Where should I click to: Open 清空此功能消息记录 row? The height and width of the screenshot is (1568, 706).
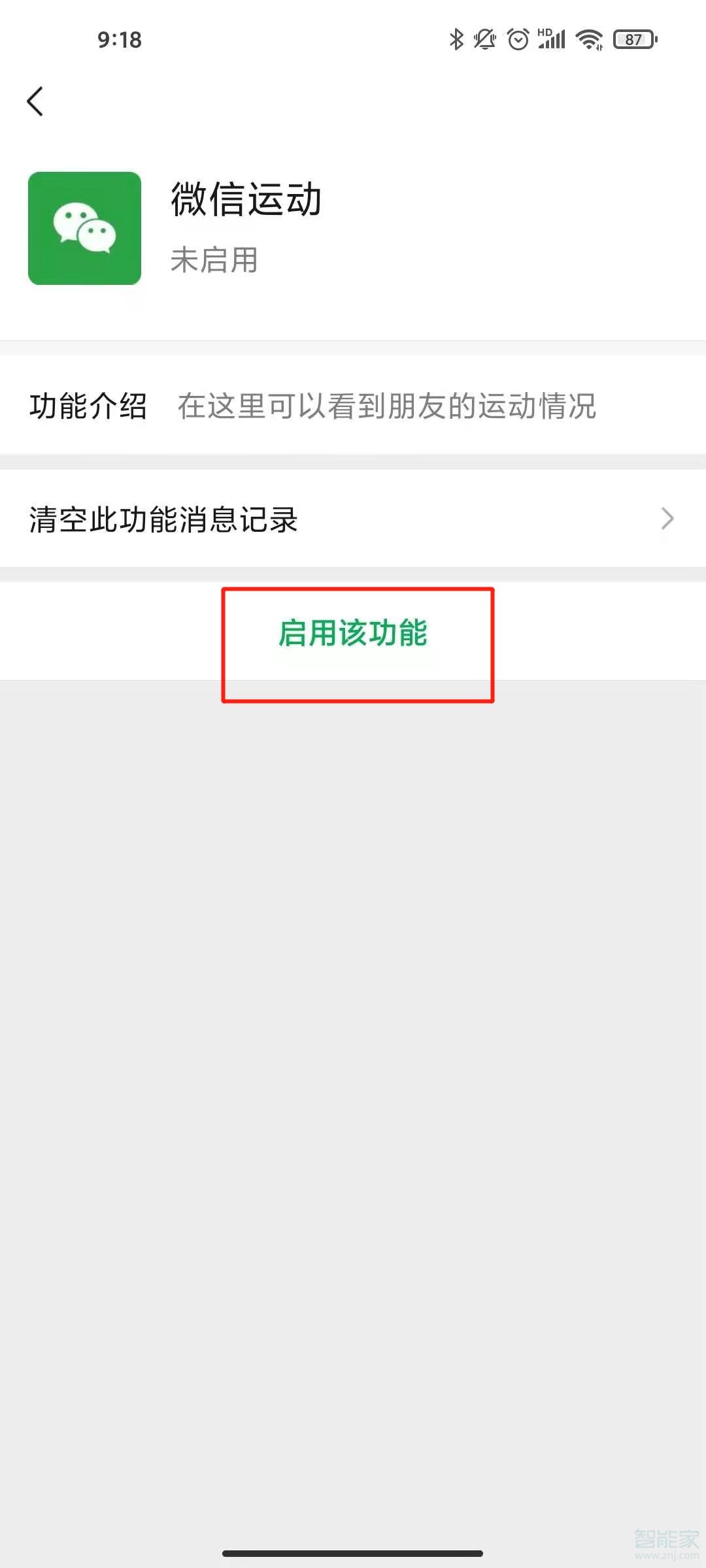coord(353,519)
